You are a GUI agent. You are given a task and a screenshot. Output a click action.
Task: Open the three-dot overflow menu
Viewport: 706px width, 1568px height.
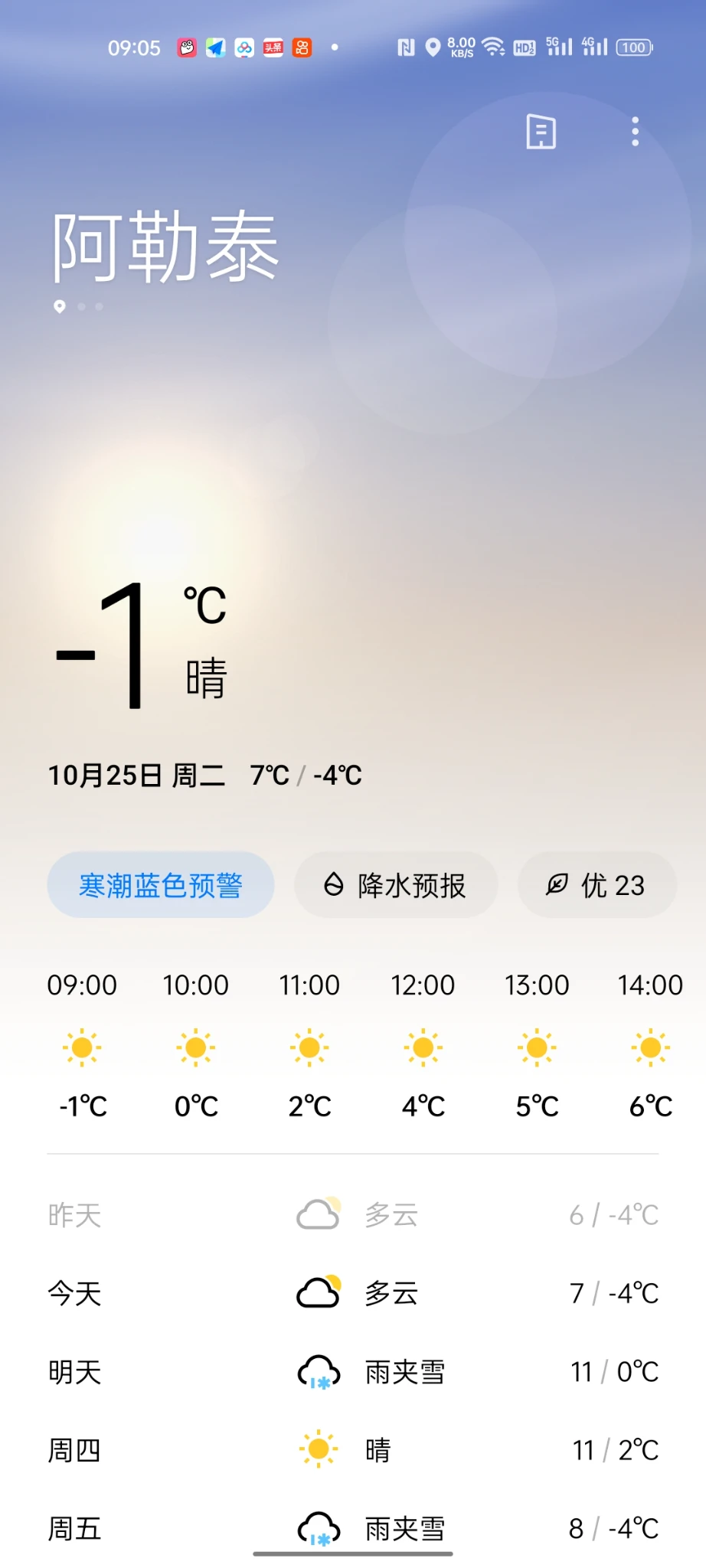(x=635, y=132)
